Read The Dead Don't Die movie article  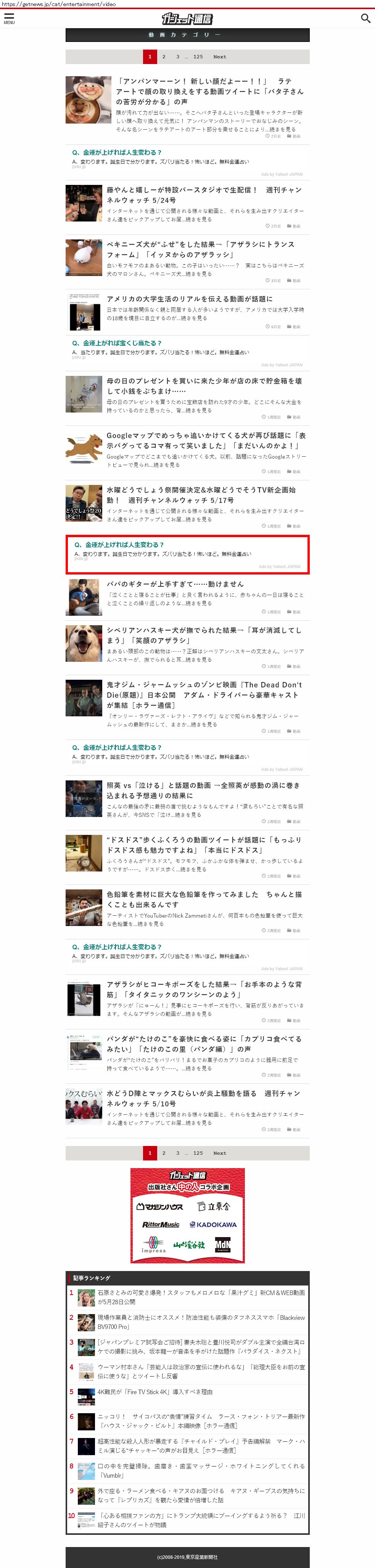pyautogui.click(x=204, y=695)
